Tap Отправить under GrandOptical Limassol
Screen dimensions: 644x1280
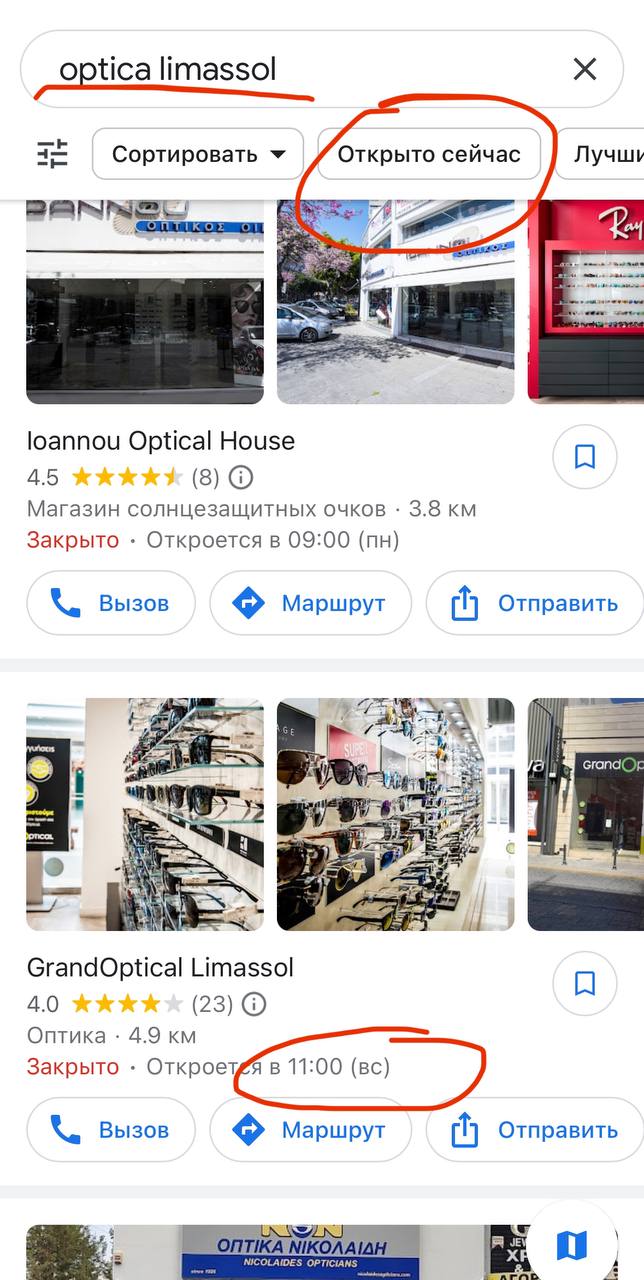[535, 1130]
